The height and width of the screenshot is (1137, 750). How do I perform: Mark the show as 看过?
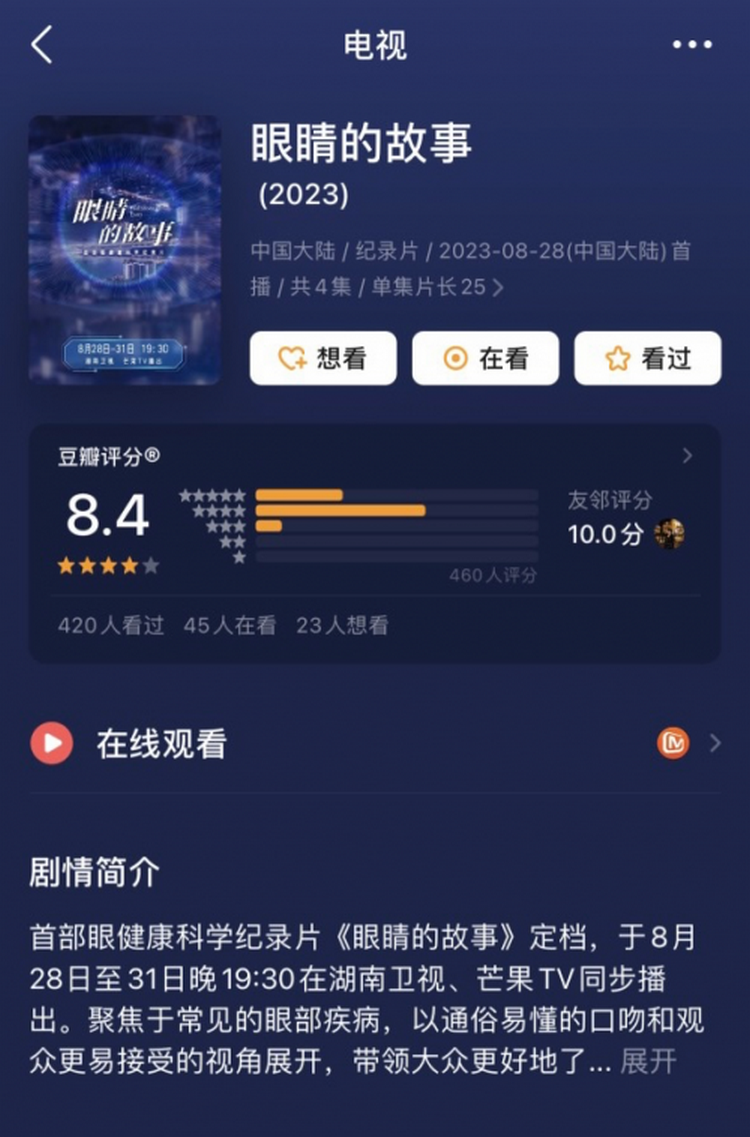[x=647, y=358]
